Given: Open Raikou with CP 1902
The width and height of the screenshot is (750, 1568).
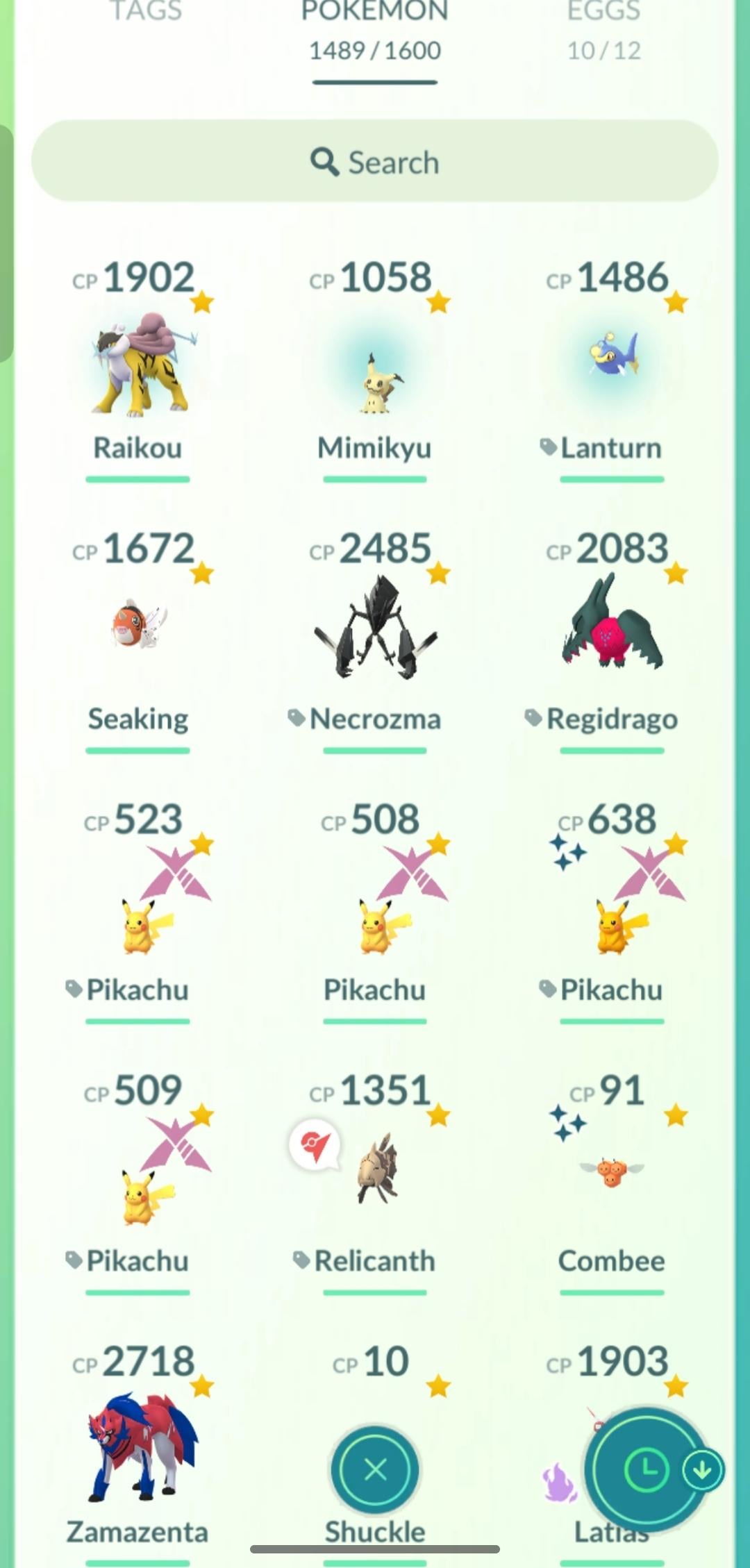Looking at the screenshot, I should (137, 368).
